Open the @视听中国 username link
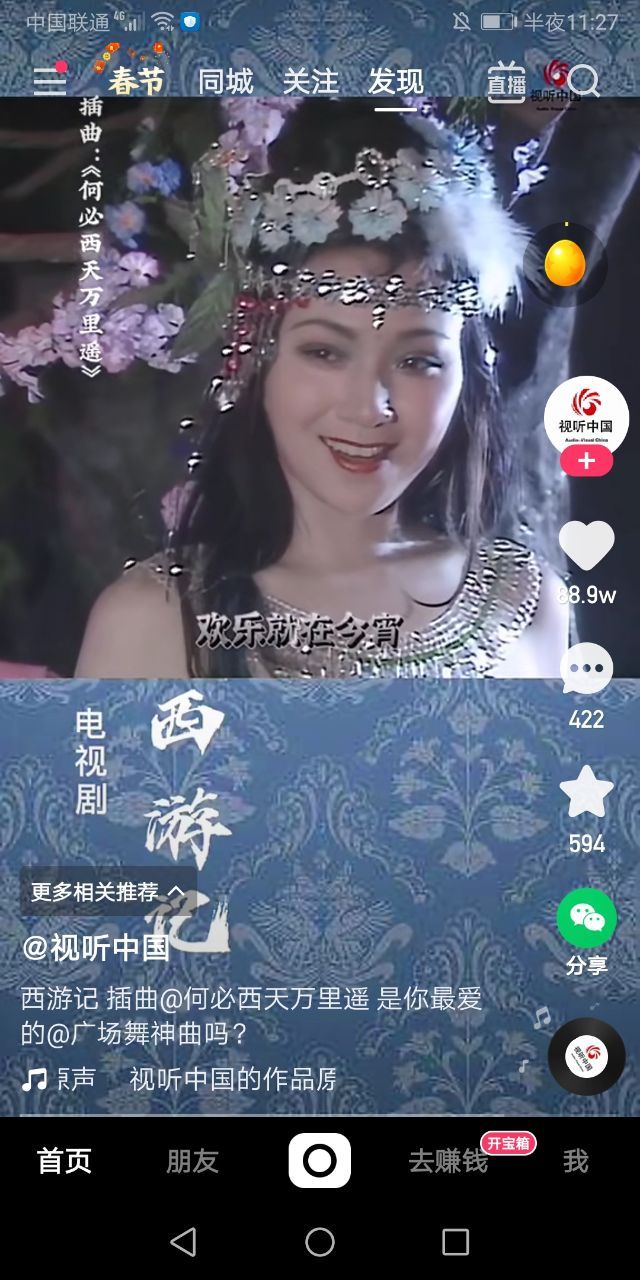640x1280 pixels. 96,948
